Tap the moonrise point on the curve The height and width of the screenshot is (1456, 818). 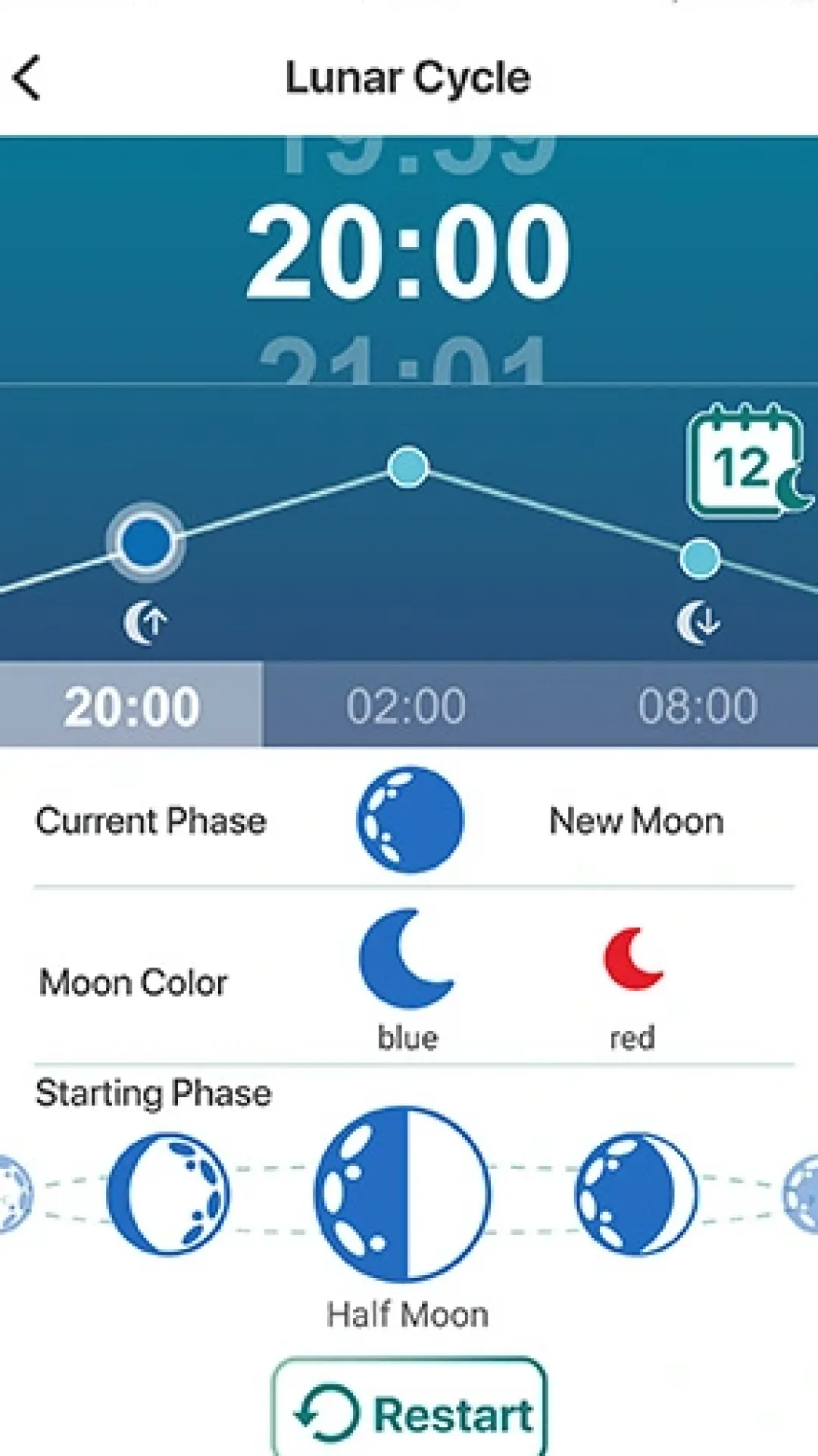tap(146, 542)
